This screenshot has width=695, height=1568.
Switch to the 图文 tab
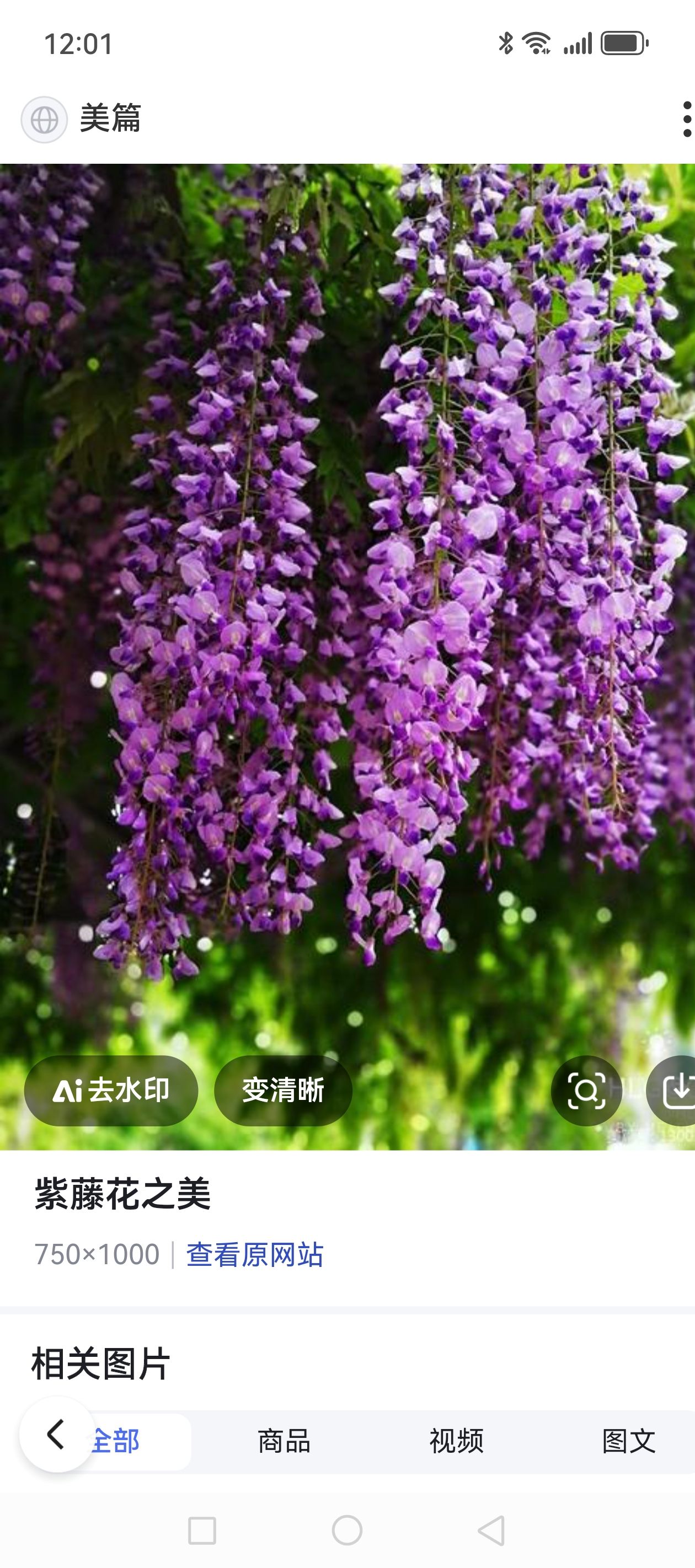tap(629, 1441)
